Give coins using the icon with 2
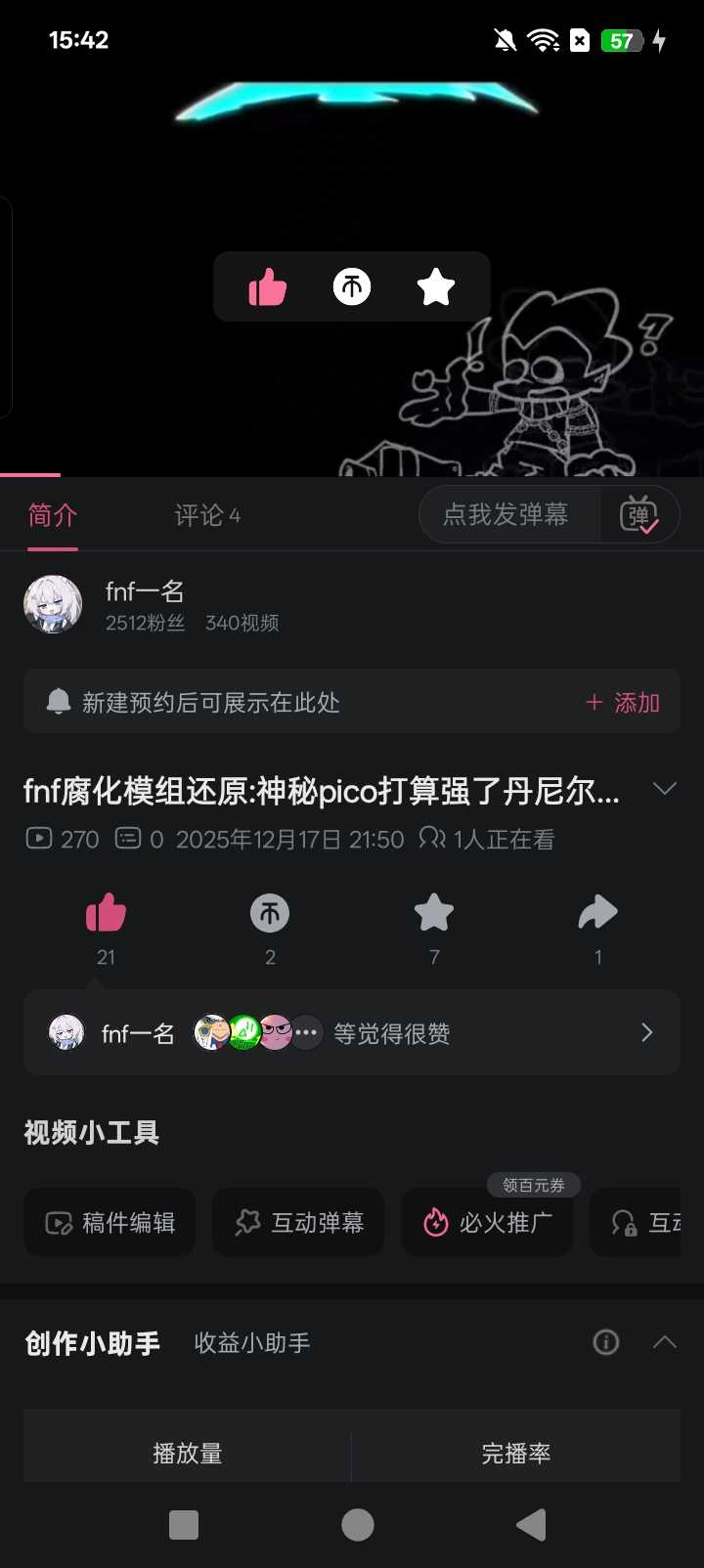The height and width of the screenshot is (1568, 704). [270, 914]
